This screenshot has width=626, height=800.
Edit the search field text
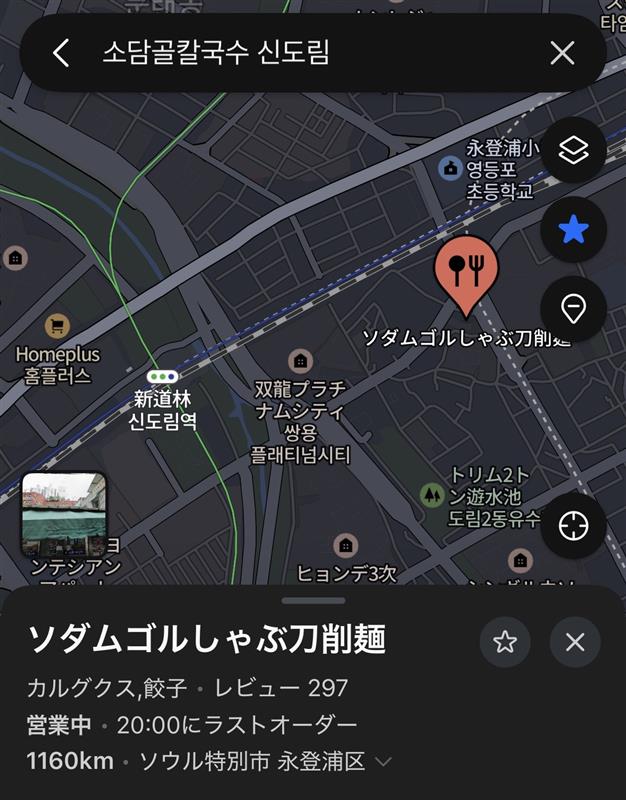tap(300, 53)
